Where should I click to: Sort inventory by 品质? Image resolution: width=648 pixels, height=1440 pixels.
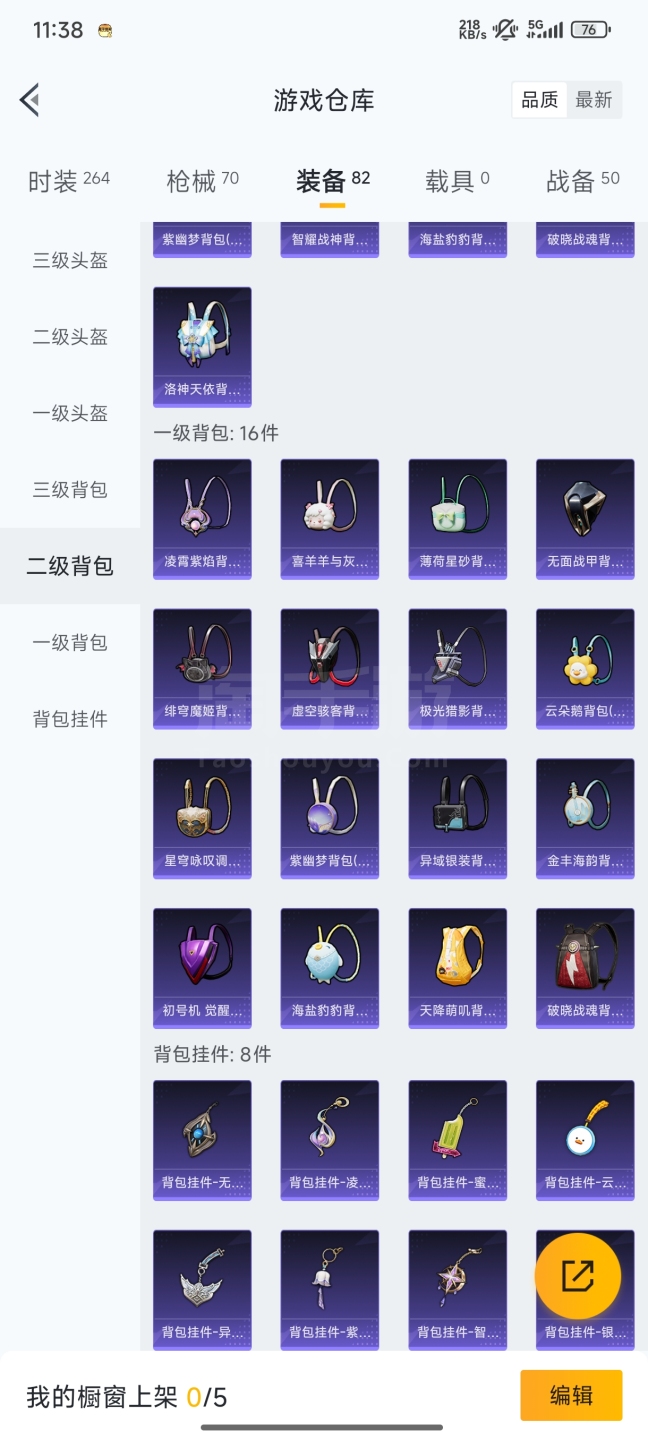(x=540, y=100)
